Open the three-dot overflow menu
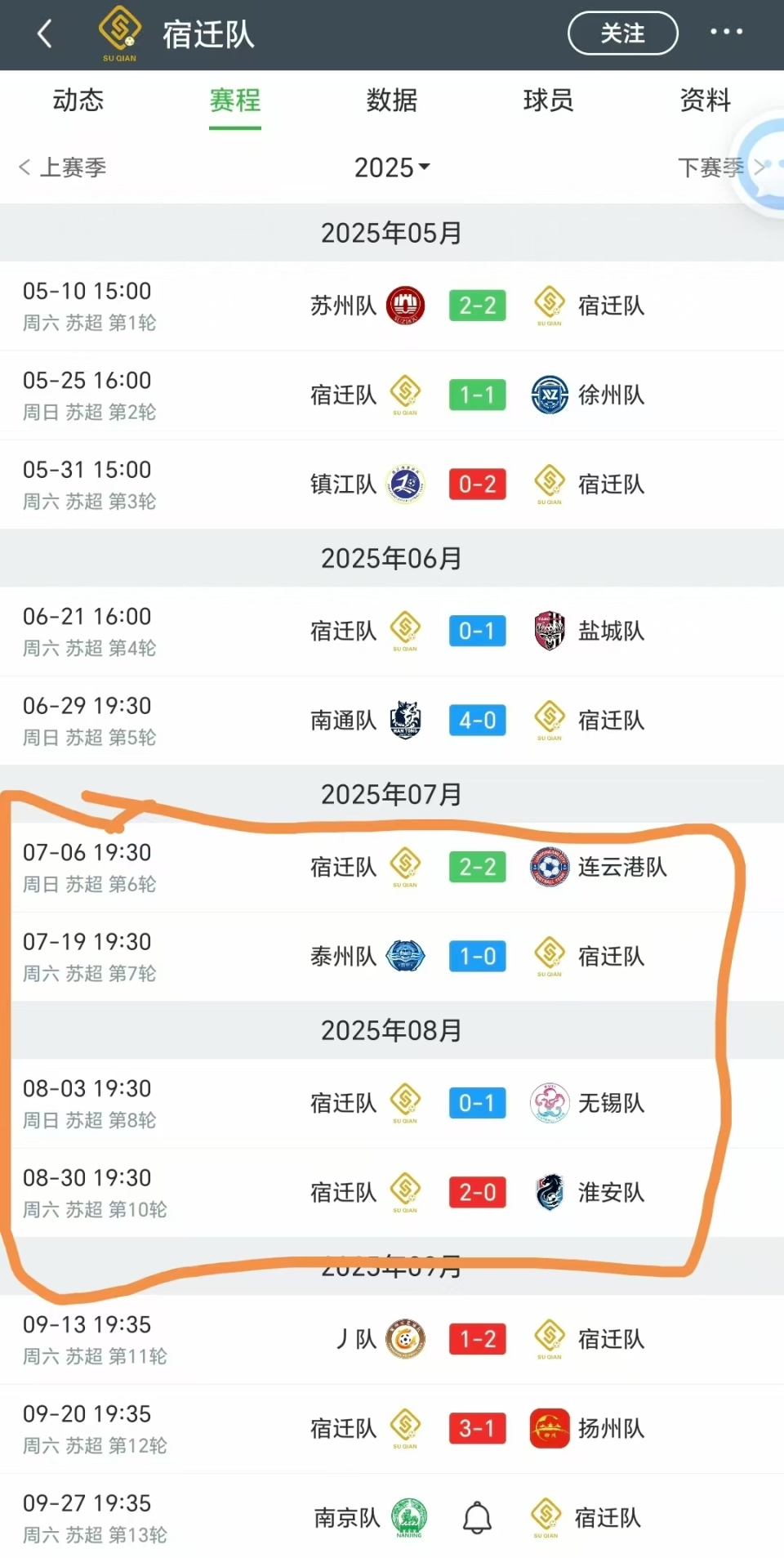 [726, 33]
